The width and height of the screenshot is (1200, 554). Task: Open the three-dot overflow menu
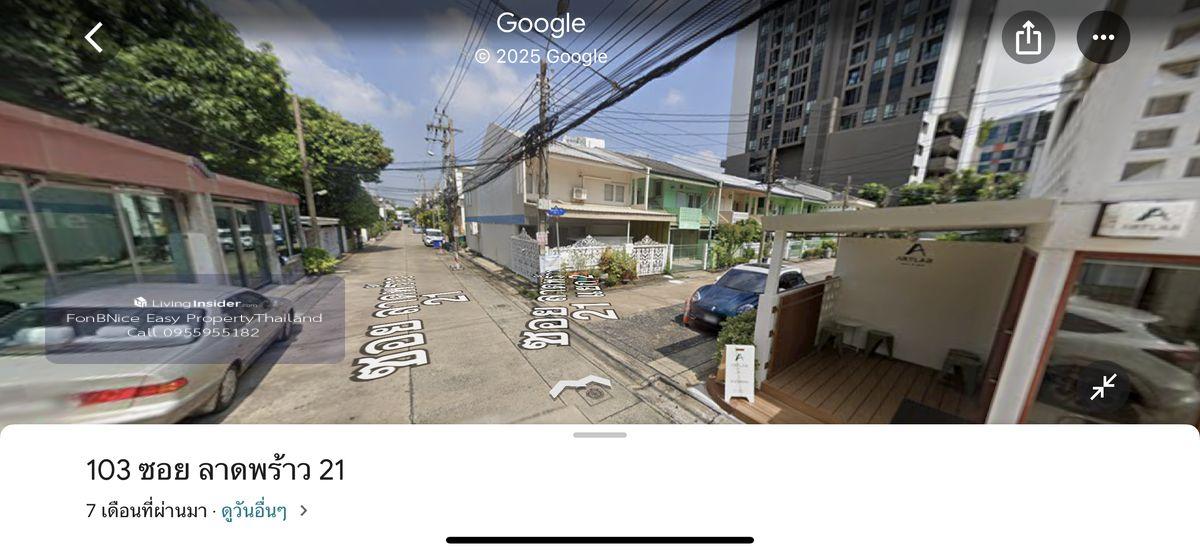(1103, 38)
